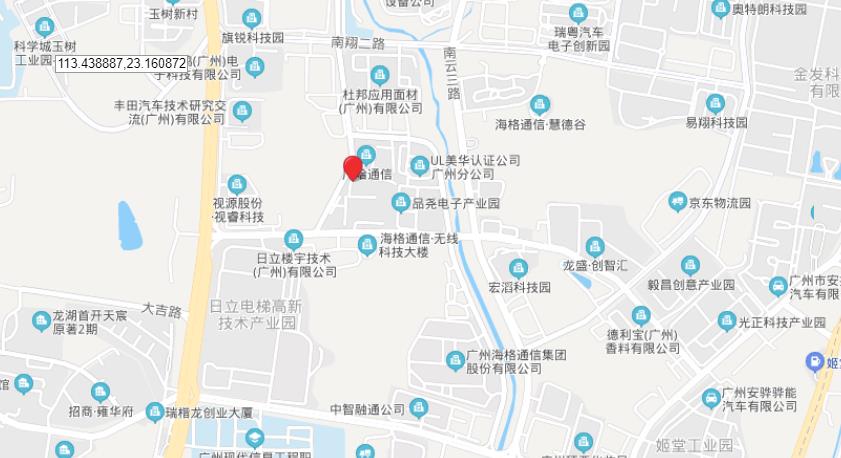Select the 京东物流园 map marker

point(677,202)
